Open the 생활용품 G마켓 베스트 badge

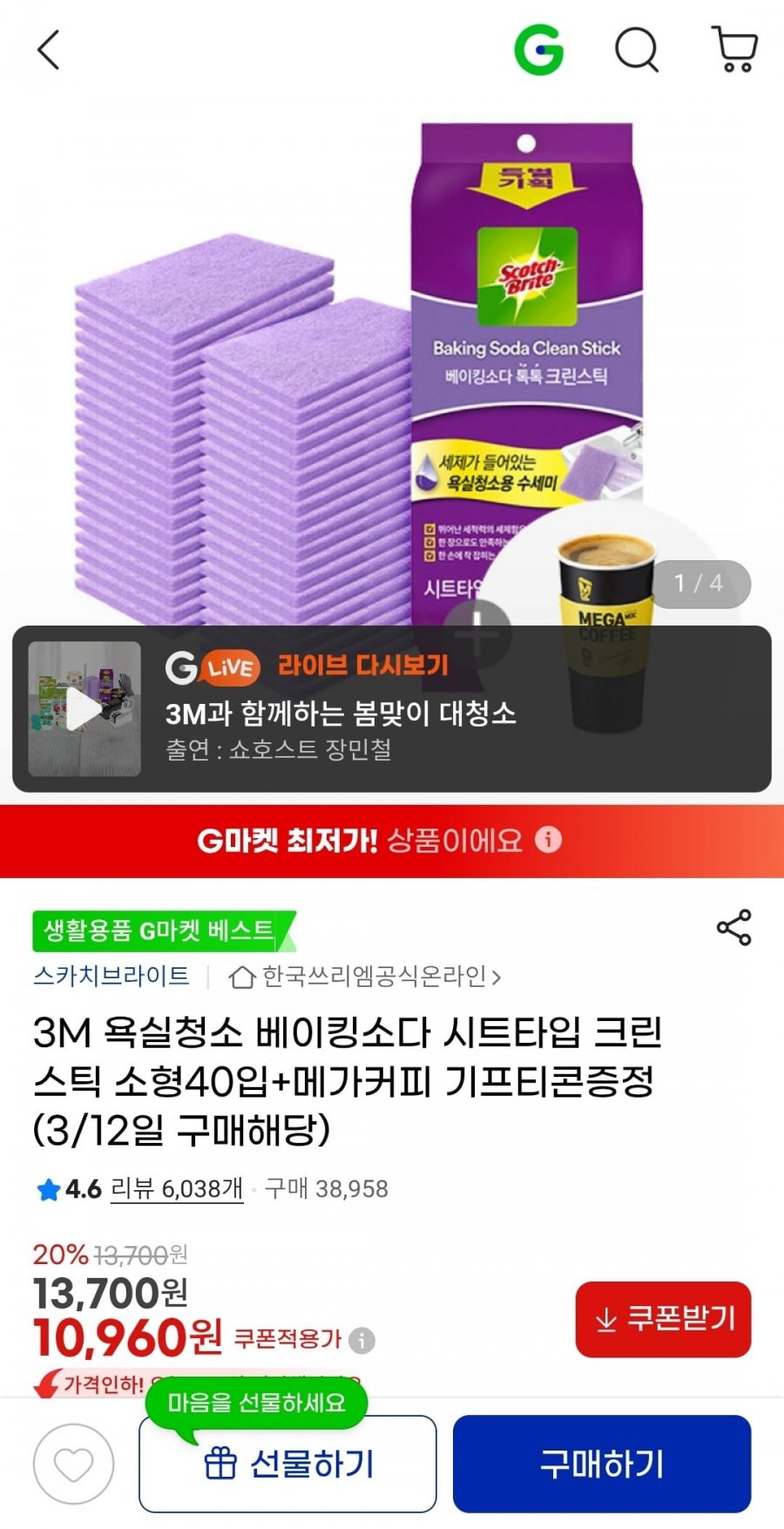click(161, 931)
